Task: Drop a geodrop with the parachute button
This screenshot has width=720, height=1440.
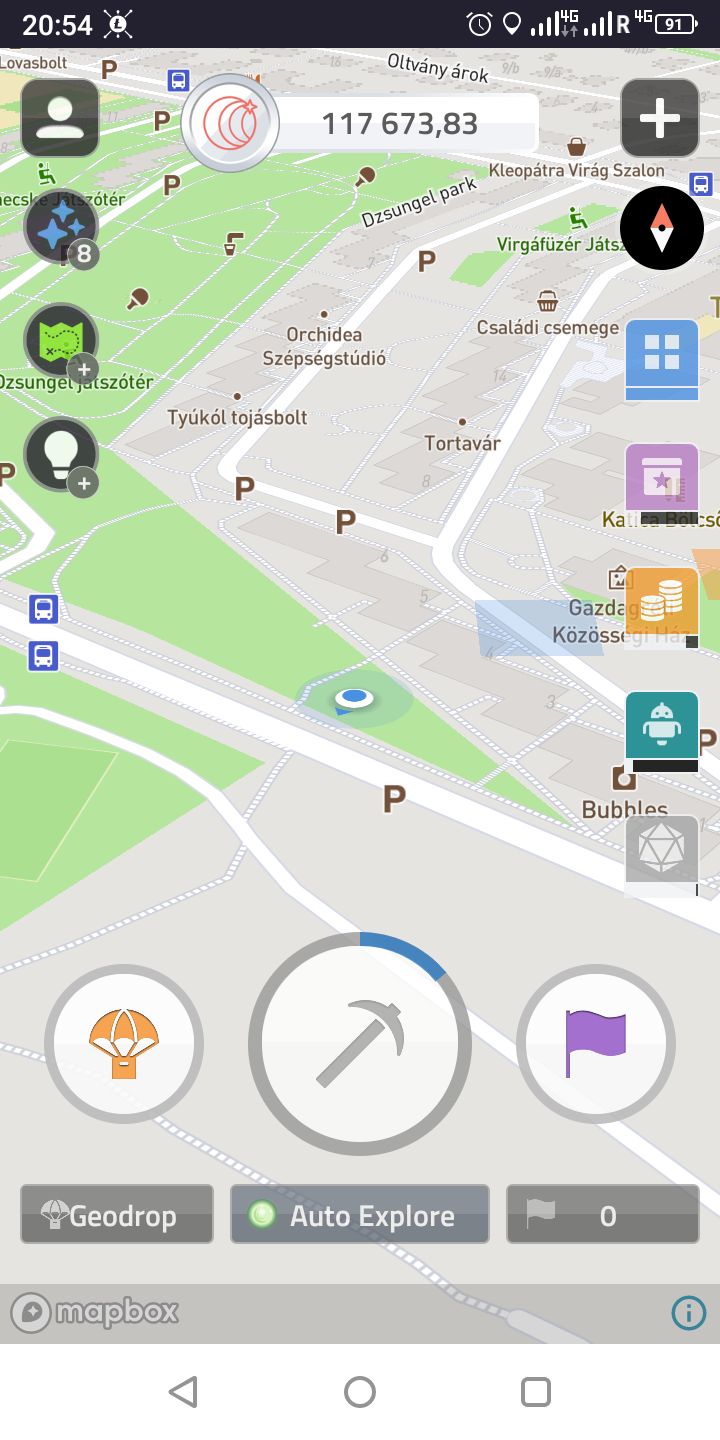Action: coord(124,1044)
